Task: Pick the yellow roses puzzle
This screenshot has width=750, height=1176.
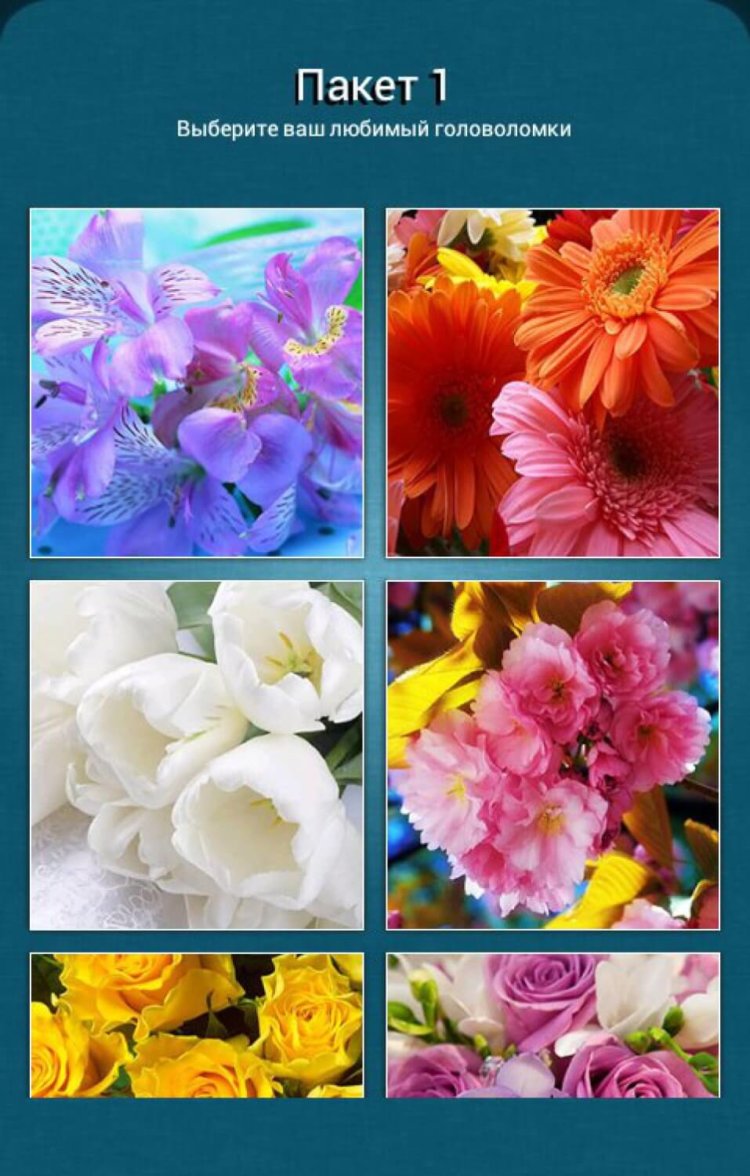Action: [197, 1025]
